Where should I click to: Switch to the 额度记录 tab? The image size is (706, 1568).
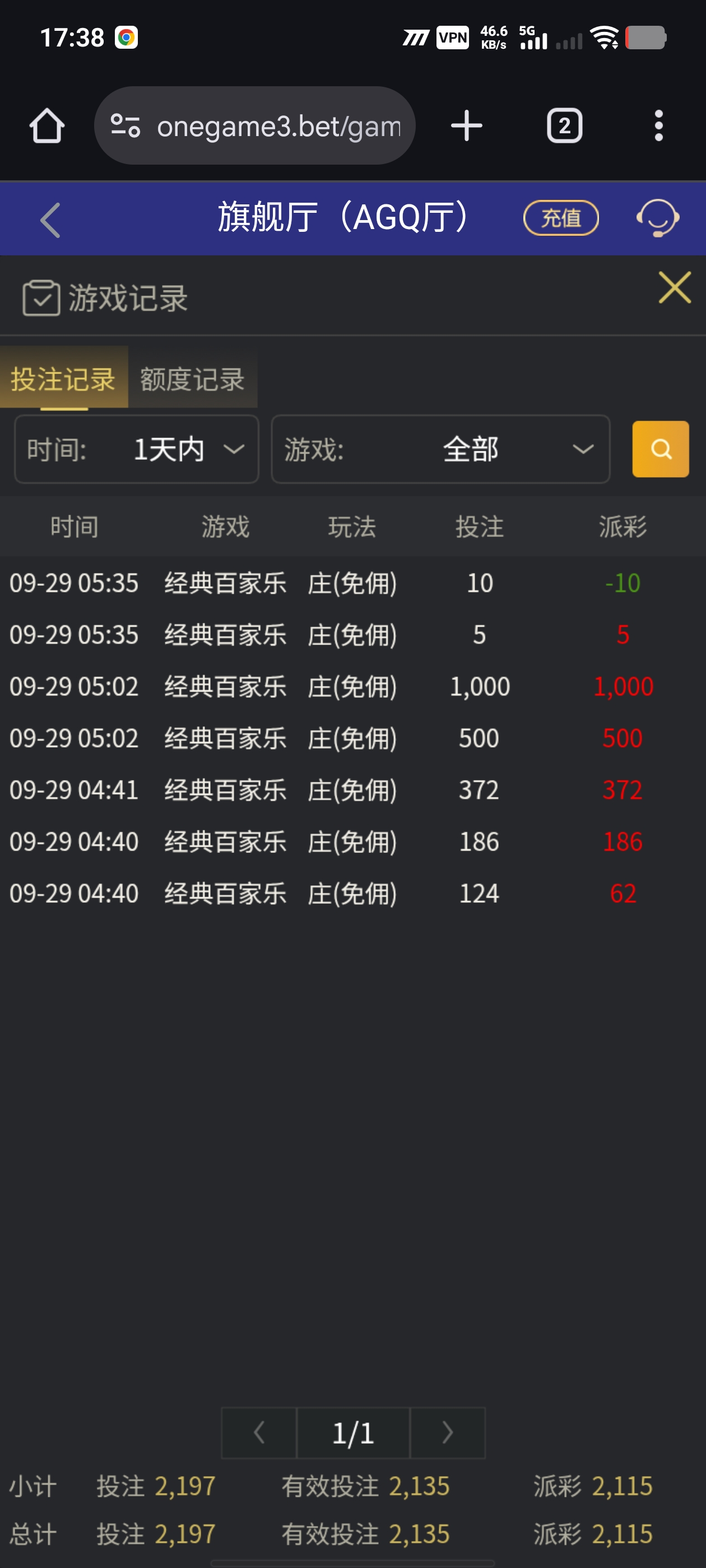191,378
